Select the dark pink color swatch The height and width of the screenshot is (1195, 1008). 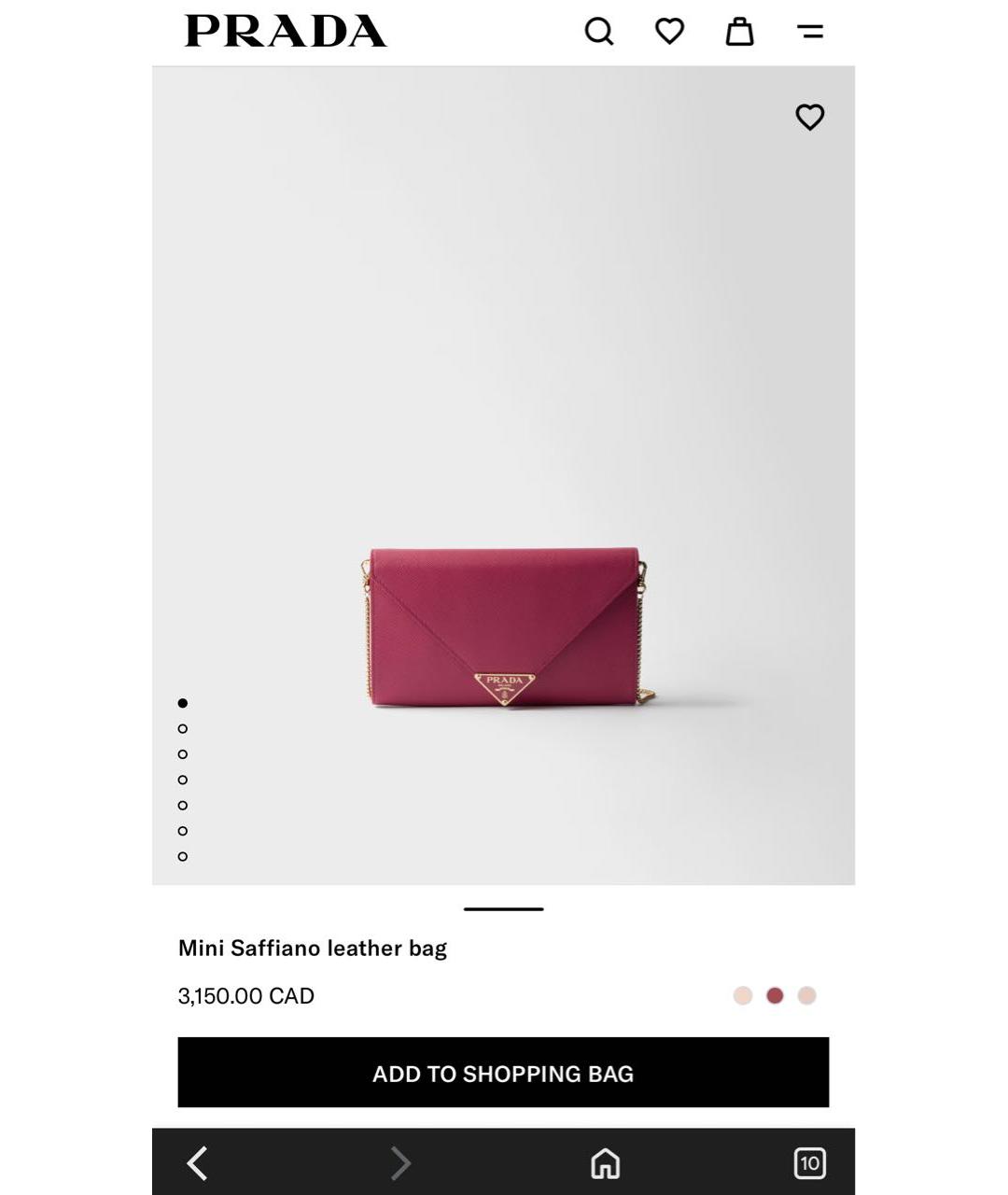[x=775, y=995]
